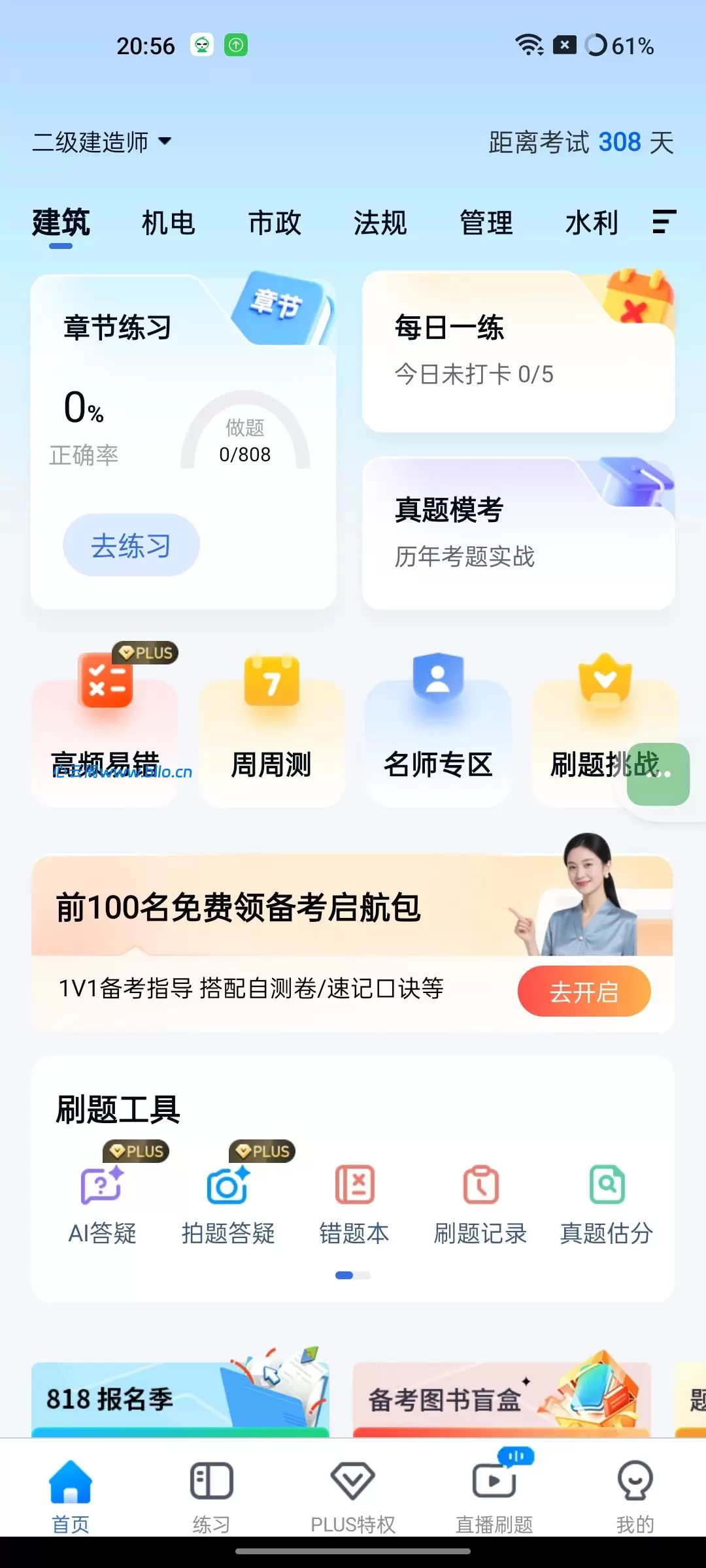The image size is (706, 1568).
Task: Open 拍题答疑 photo question tool
Action: point(227,1205)
